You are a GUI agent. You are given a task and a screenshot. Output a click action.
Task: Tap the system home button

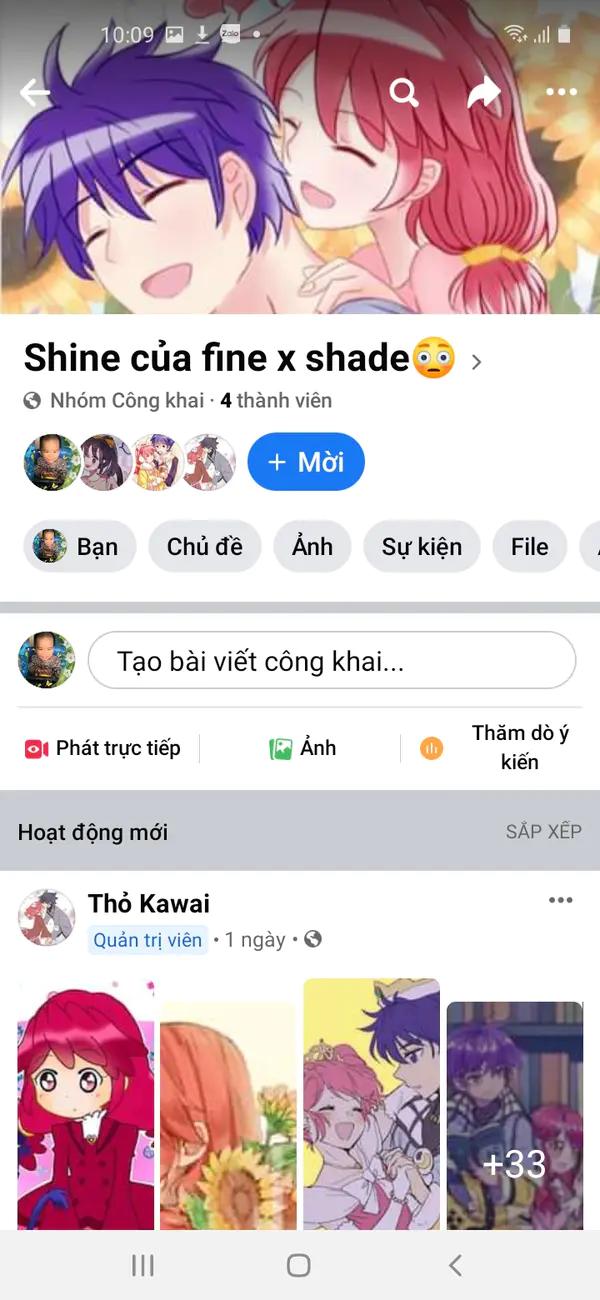[298, 1266]
